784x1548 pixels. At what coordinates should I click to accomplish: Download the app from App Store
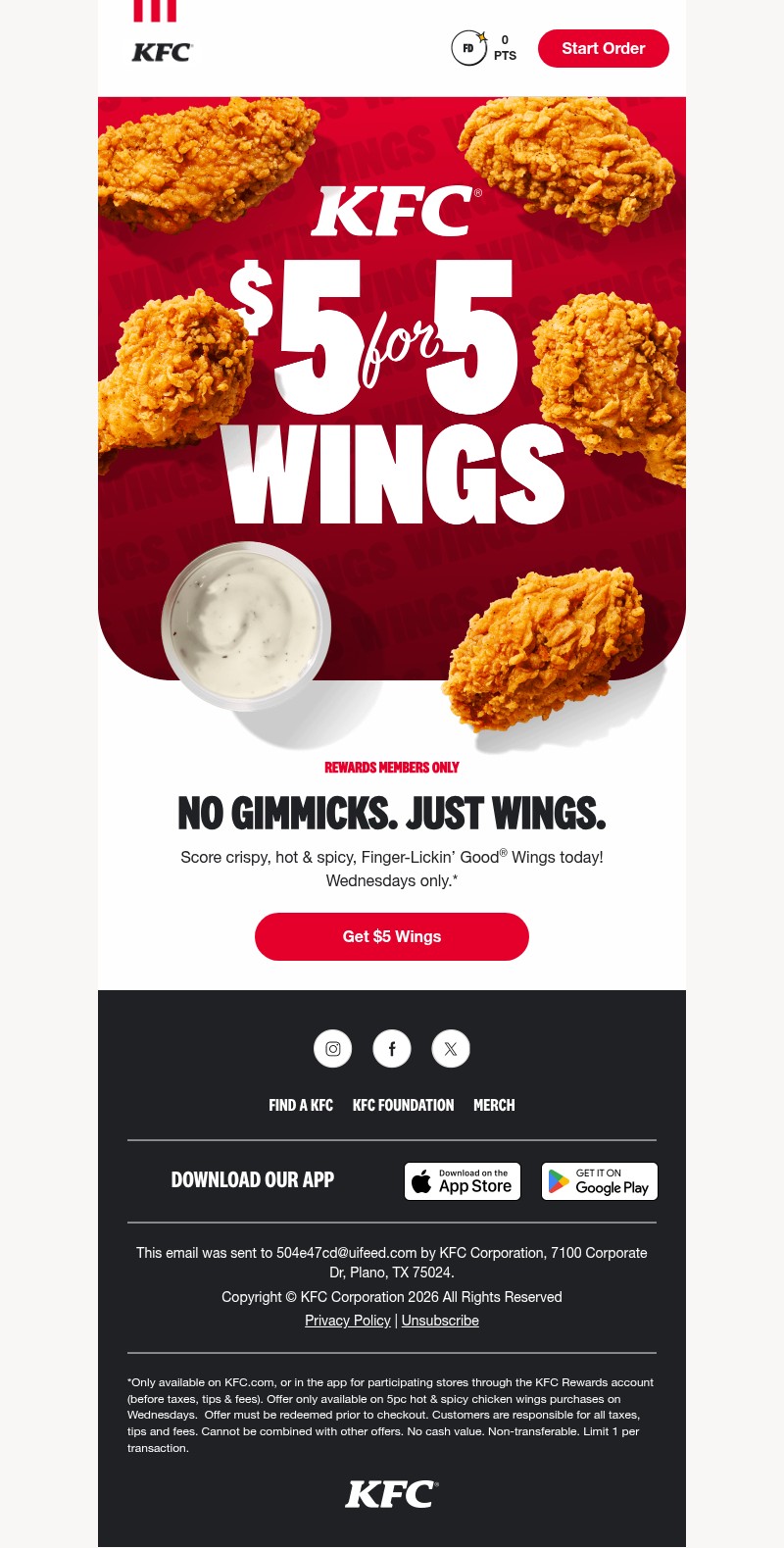(463, 1181)
